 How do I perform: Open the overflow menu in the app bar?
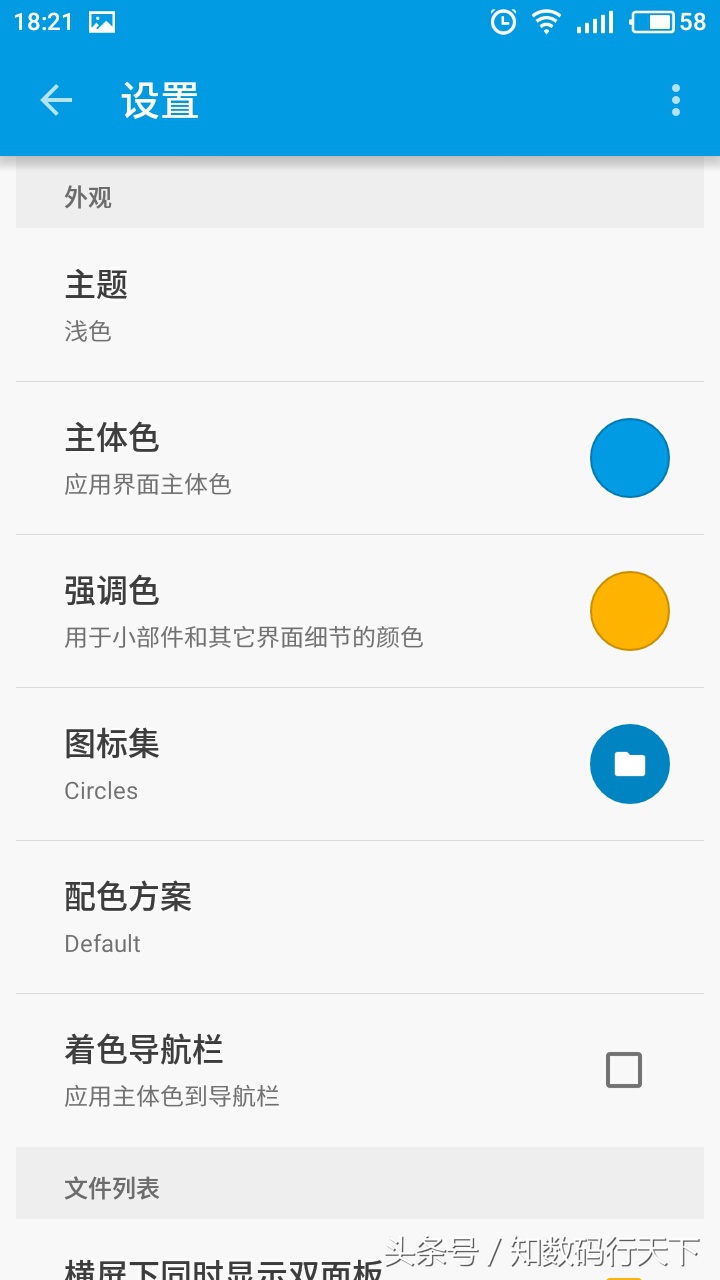coord(676,100)
